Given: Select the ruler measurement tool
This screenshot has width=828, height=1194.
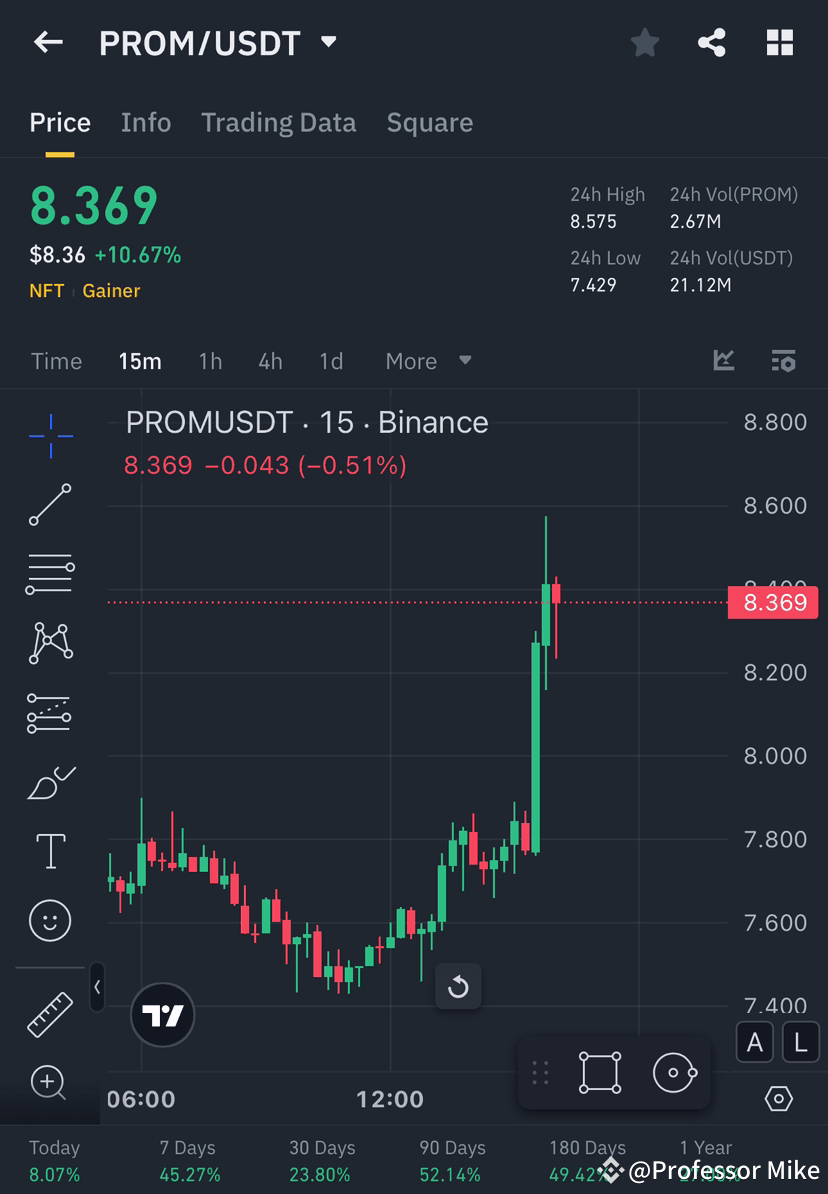Looking at the screenshot, I should point(50,1013).
